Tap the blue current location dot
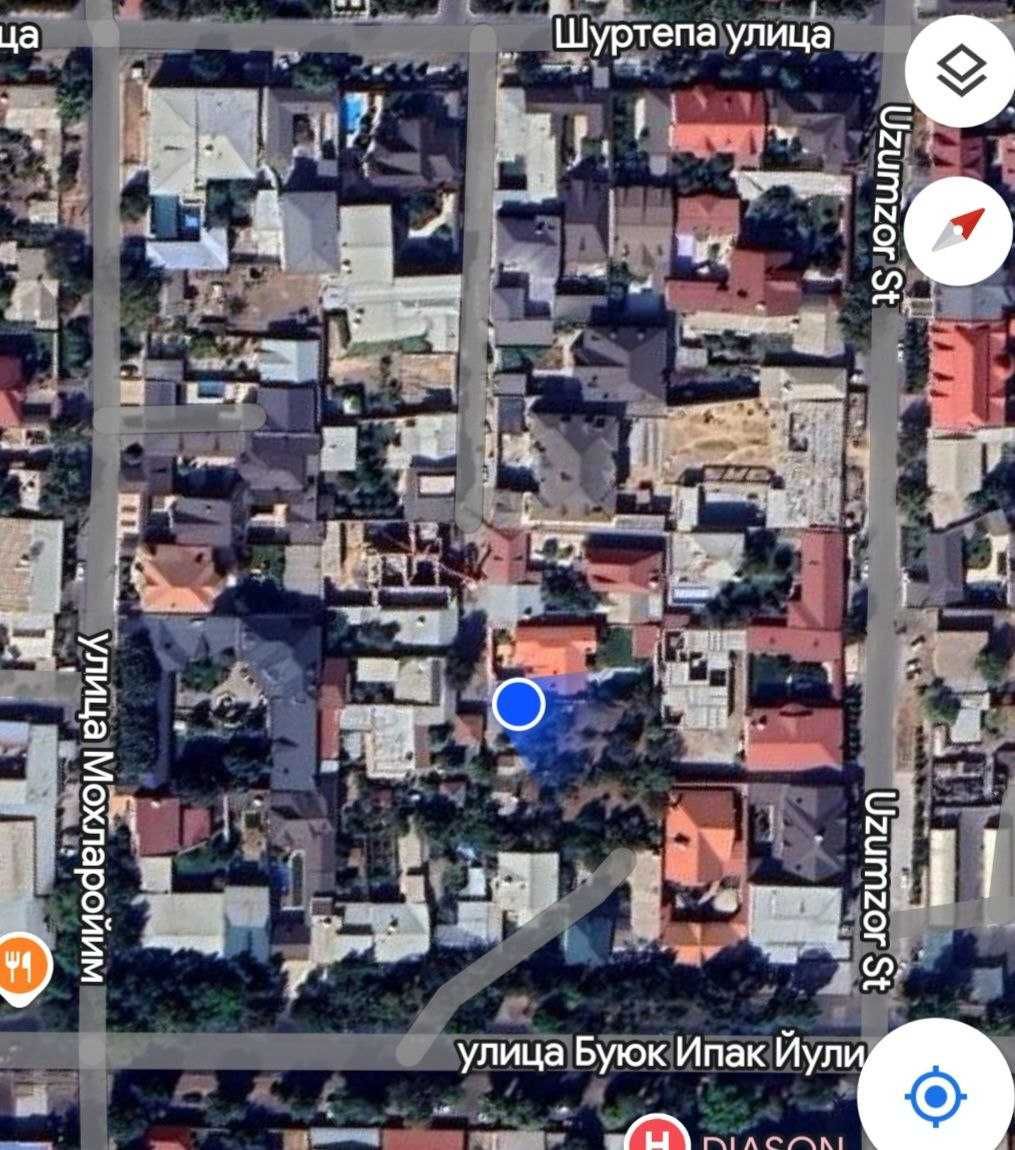 [519, 704]
